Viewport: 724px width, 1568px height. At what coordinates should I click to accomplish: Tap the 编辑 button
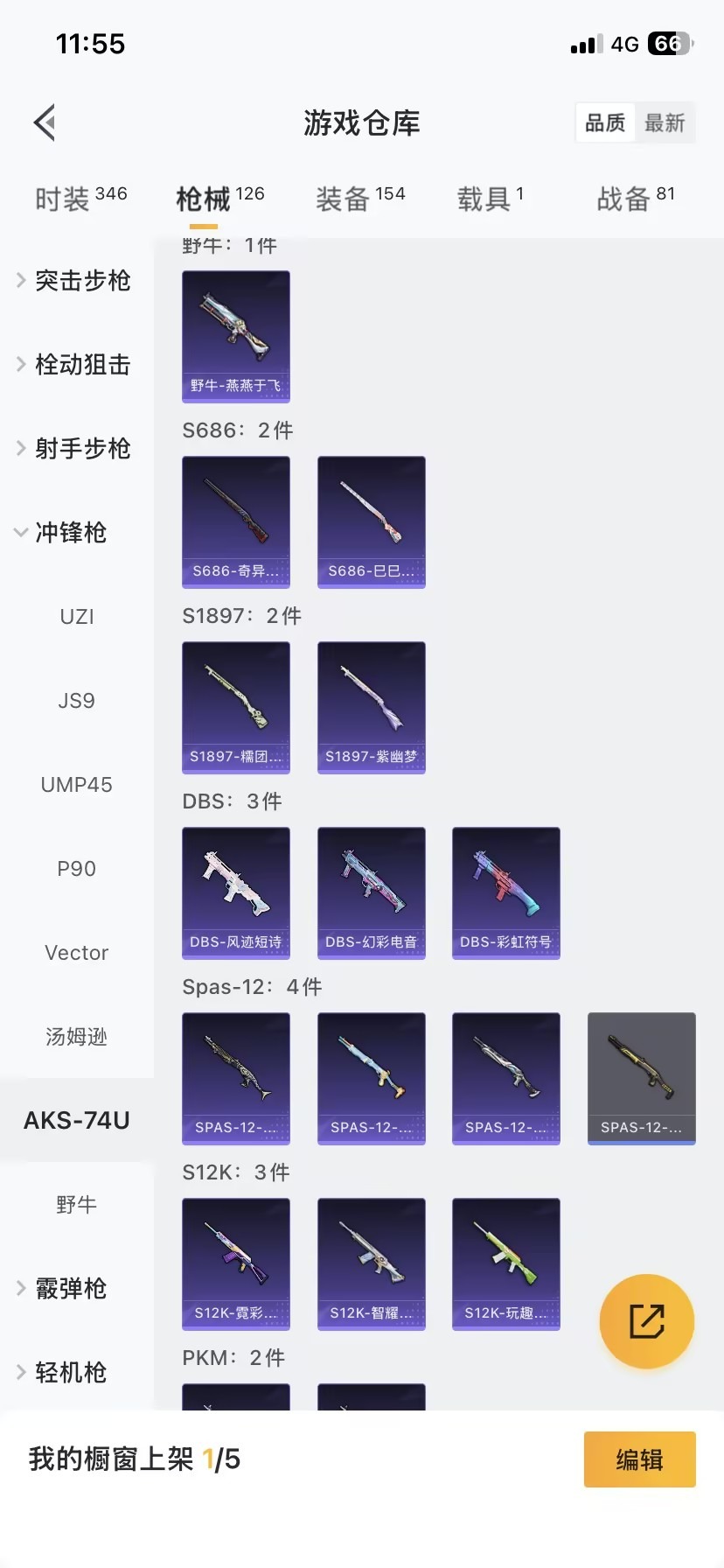point(640,1459)
